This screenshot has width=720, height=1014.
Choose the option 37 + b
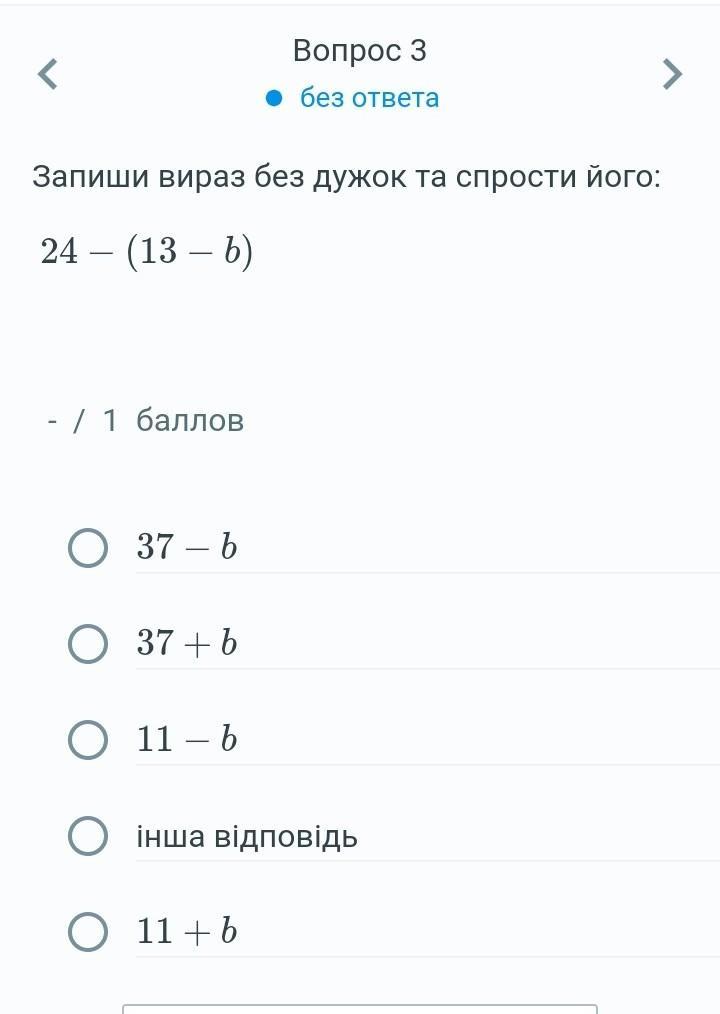point(88,644)
